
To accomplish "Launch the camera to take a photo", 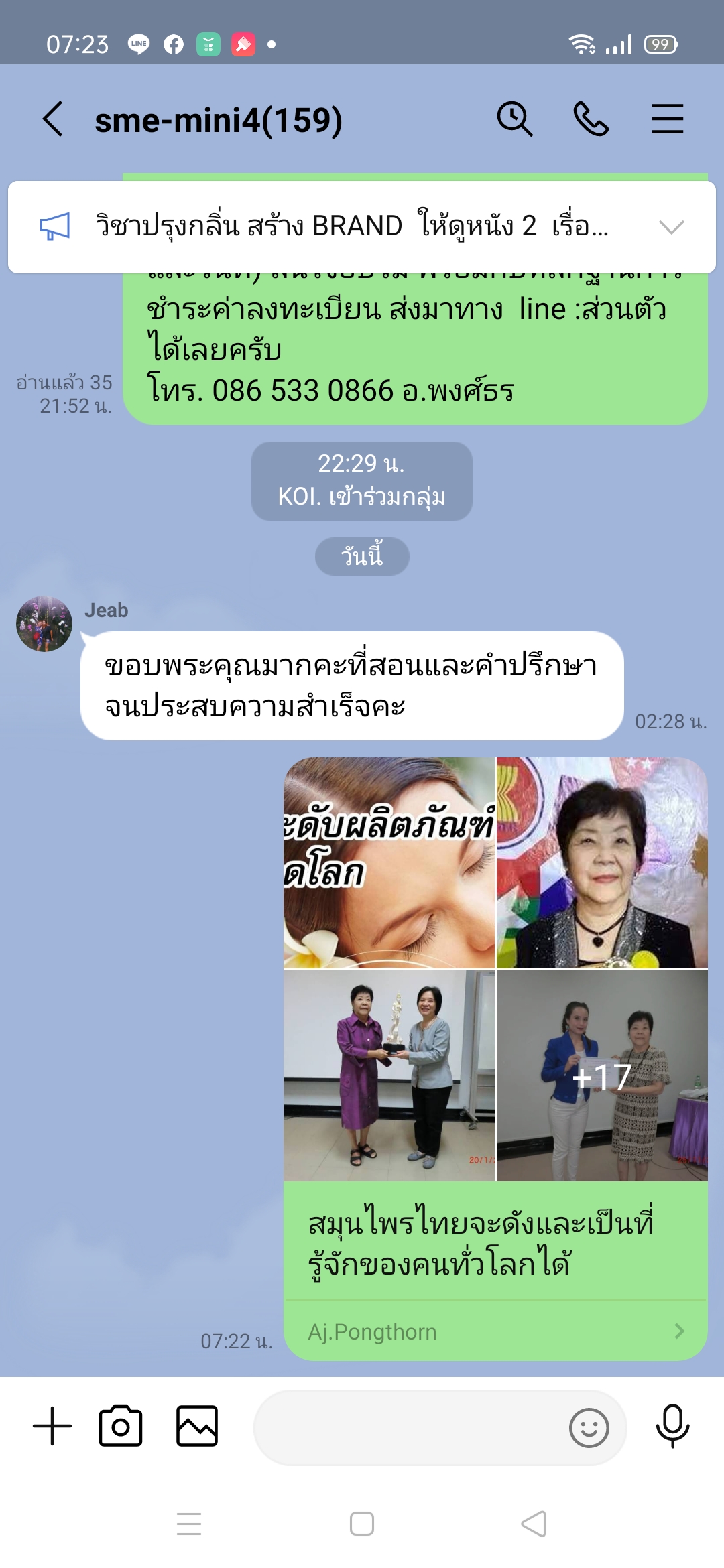I will point(121,1426).
